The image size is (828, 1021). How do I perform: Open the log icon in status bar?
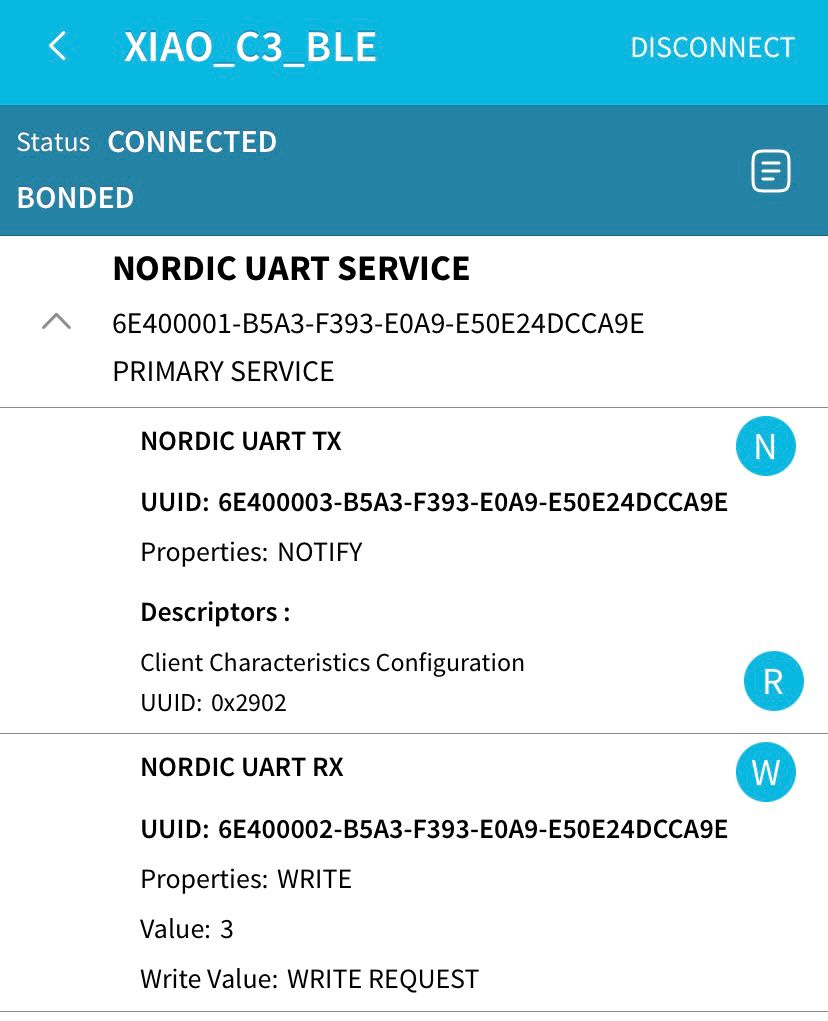771,171
